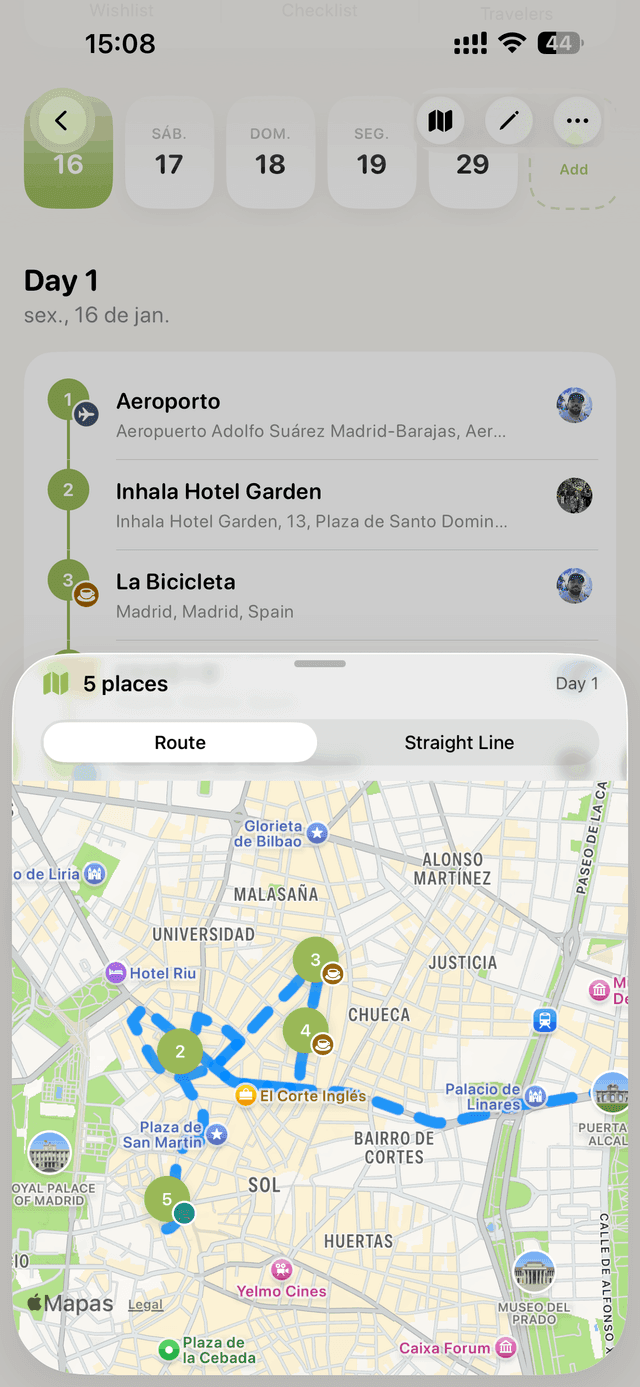Open the Legal link on the map
640x1387 pixels.
tap(145, 1305)
